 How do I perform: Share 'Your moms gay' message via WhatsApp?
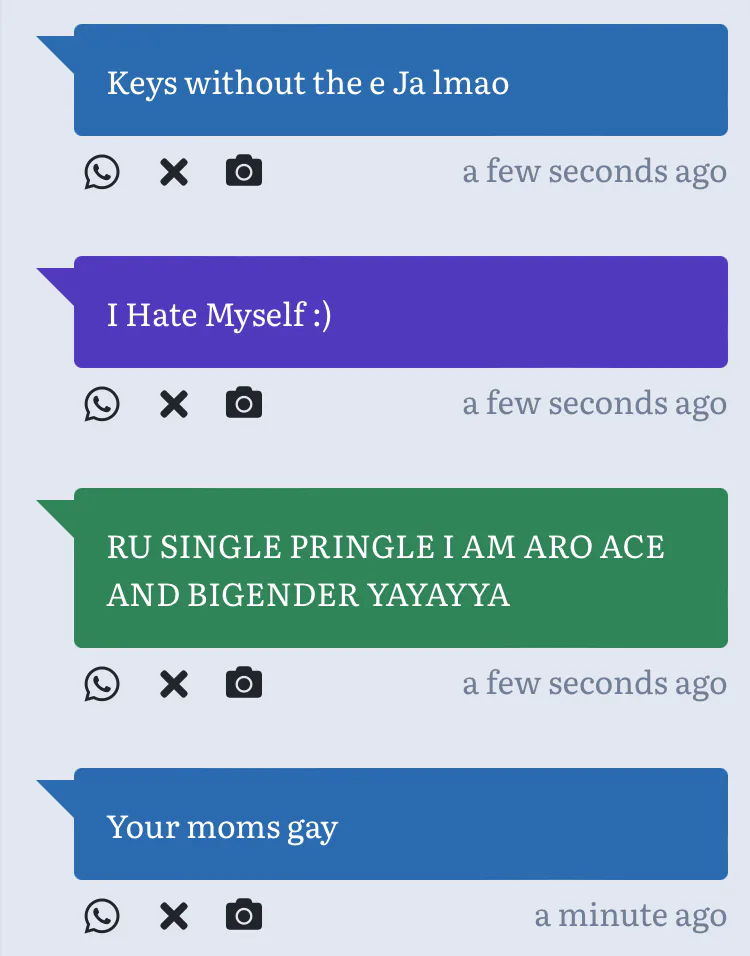click(x=101, y=916)
